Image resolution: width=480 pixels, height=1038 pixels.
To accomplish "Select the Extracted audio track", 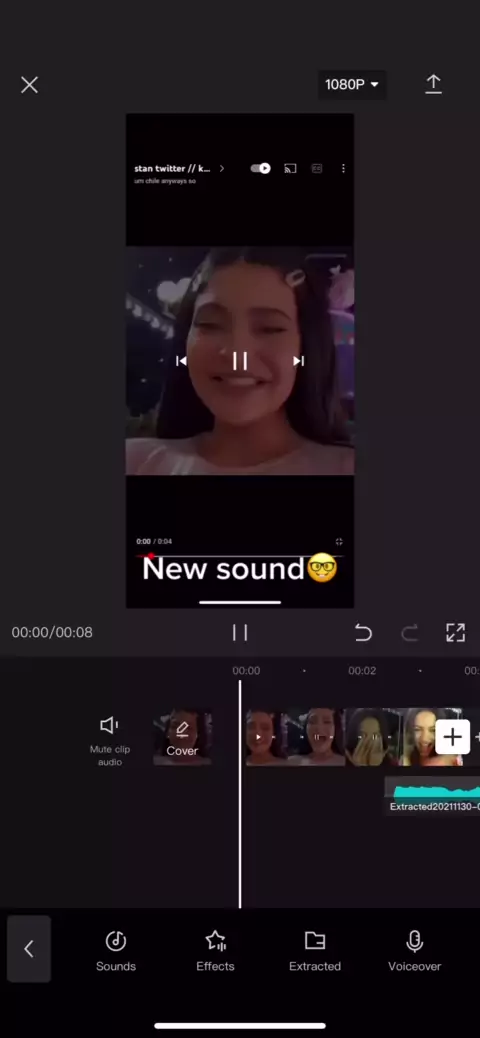I will pyautogui.click(x=432, y=796).
